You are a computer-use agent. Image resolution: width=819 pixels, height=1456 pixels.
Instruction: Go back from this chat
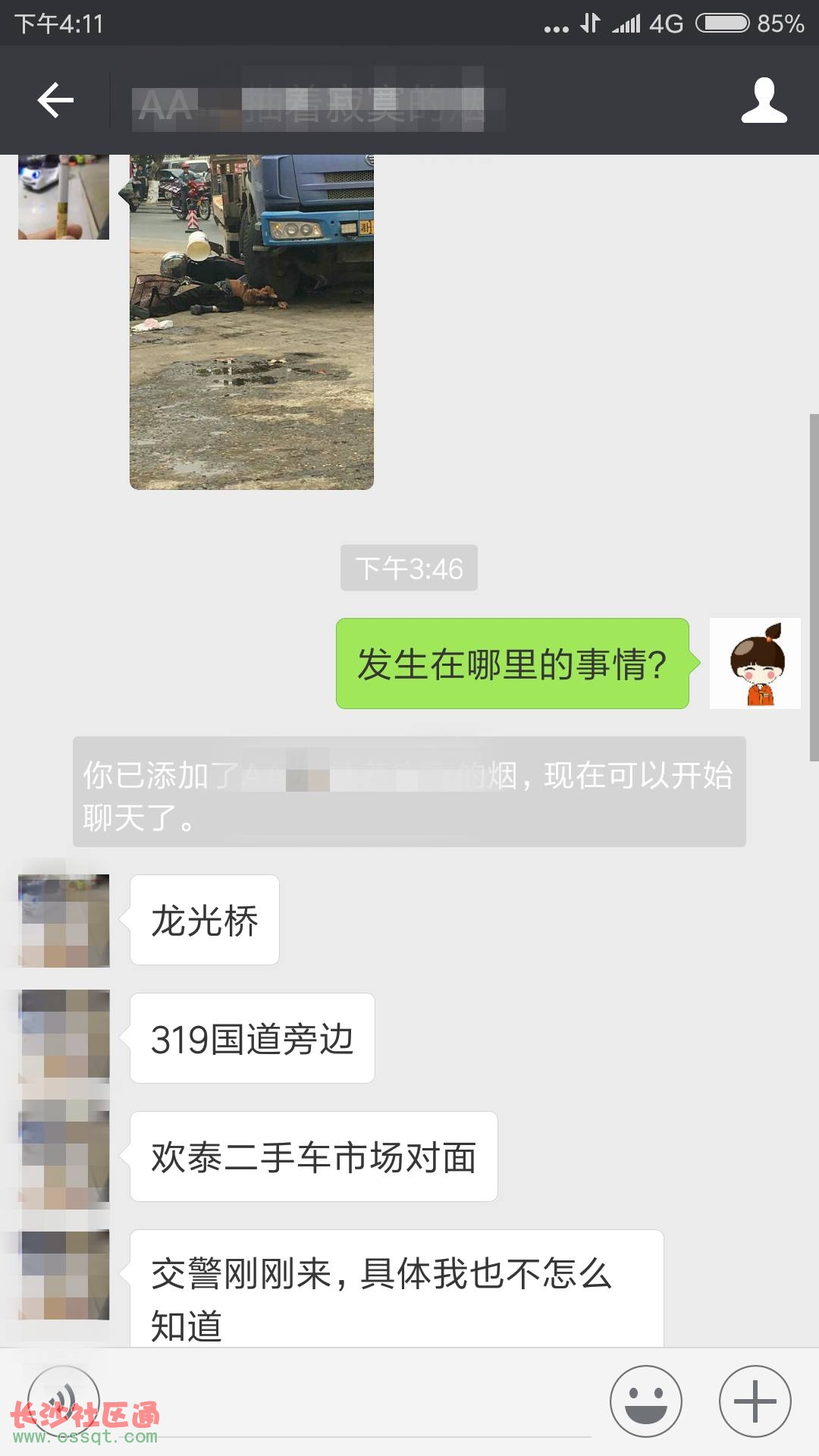pyautogui.click(x=55, y=100)
